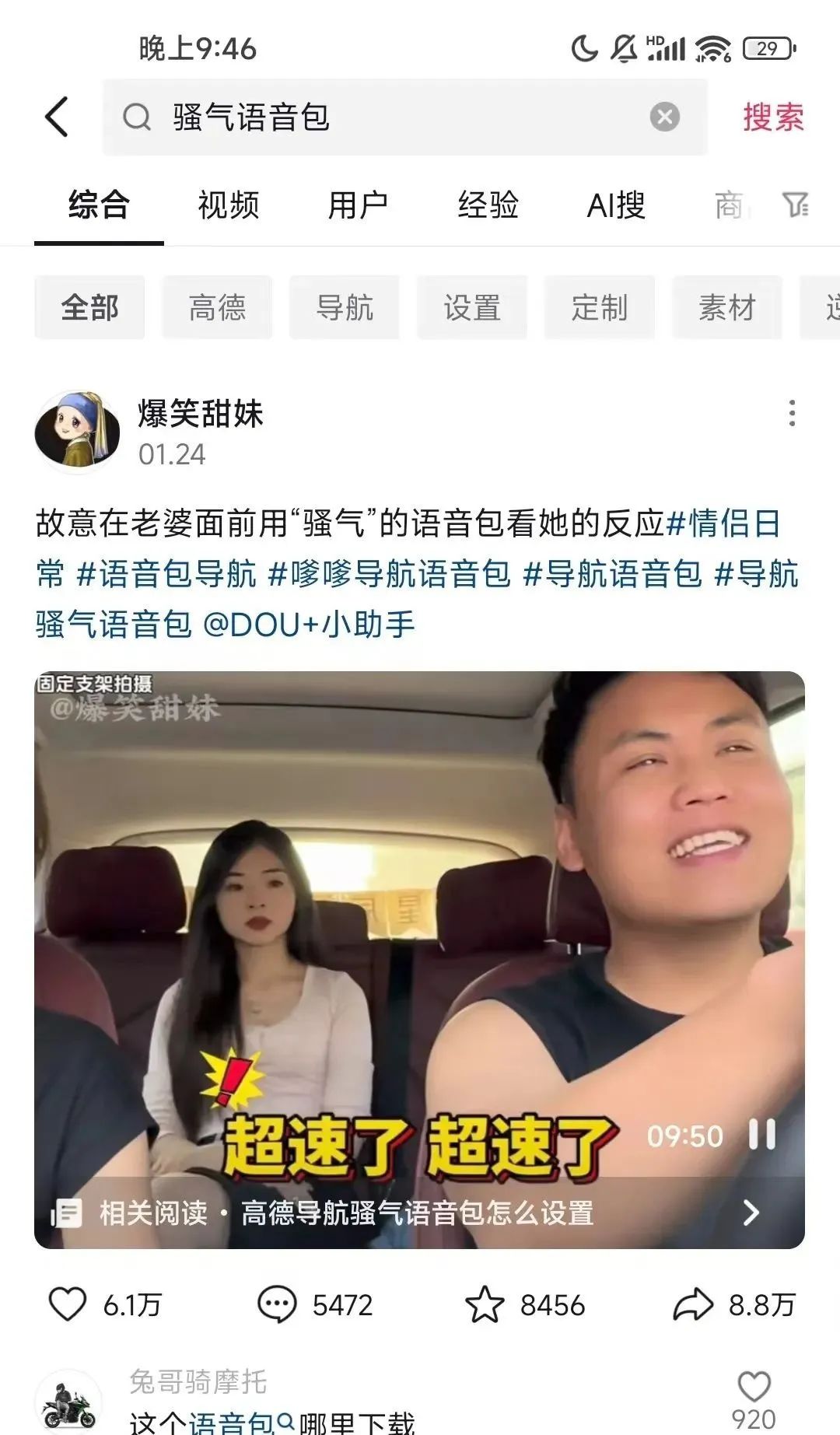
Task: Pause the playing video
Action: point(761,1135)
